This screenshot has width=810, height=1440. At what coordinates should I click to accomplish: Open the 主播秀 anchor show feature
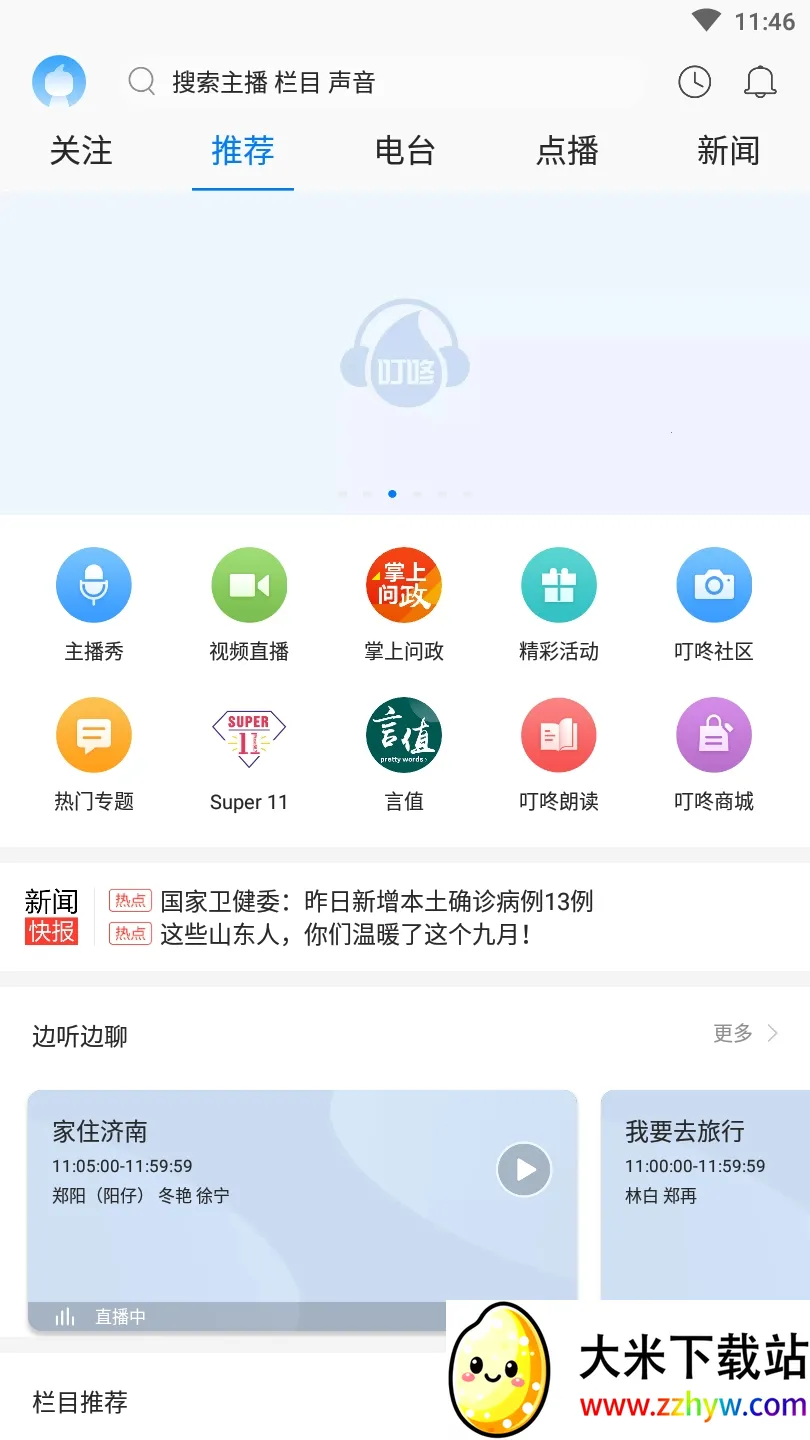pyautogui.click(x=94, y=585)
